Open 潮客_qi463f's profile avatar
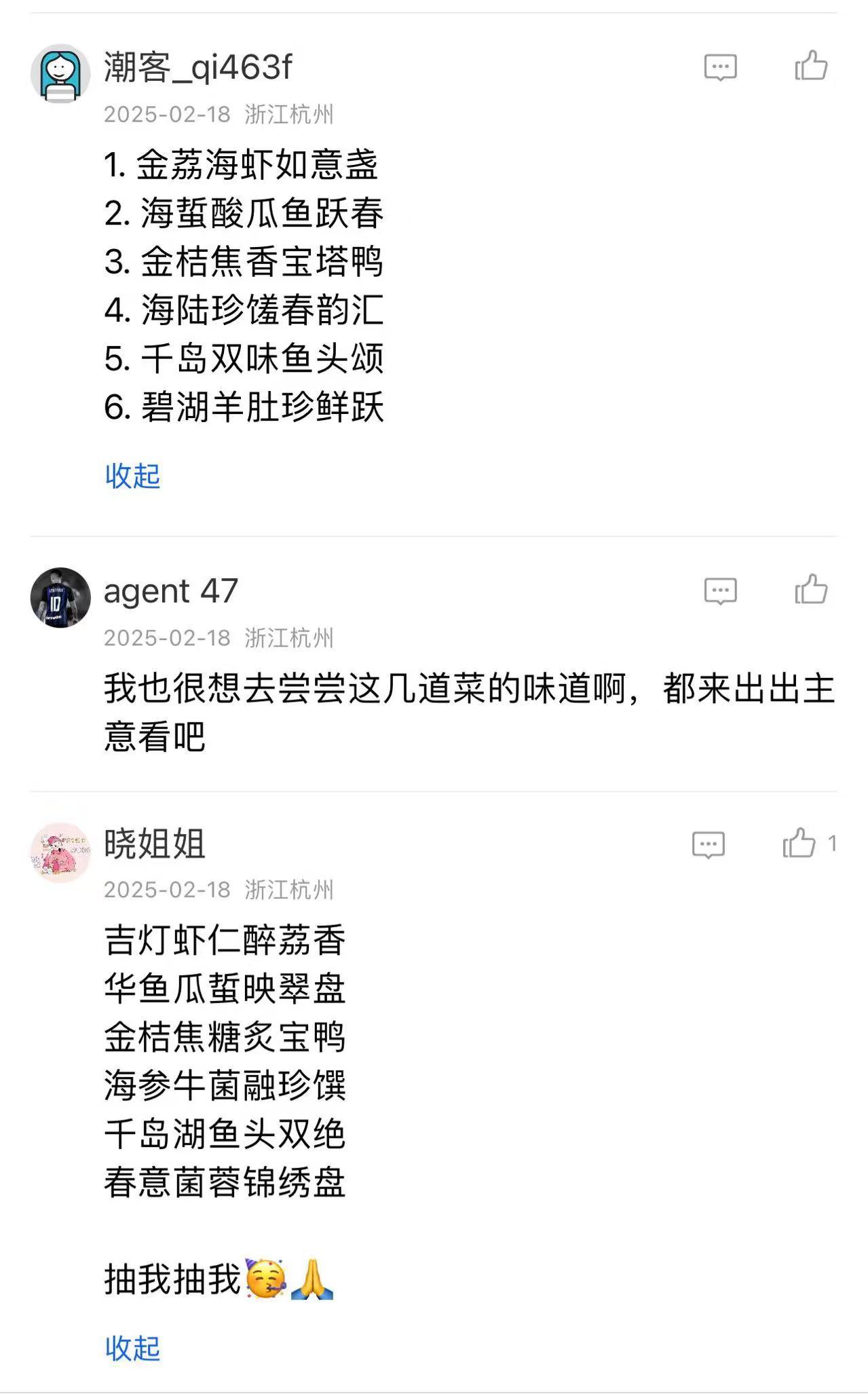Viewport: 868px width, 1394px height. (x=60, y=74)
